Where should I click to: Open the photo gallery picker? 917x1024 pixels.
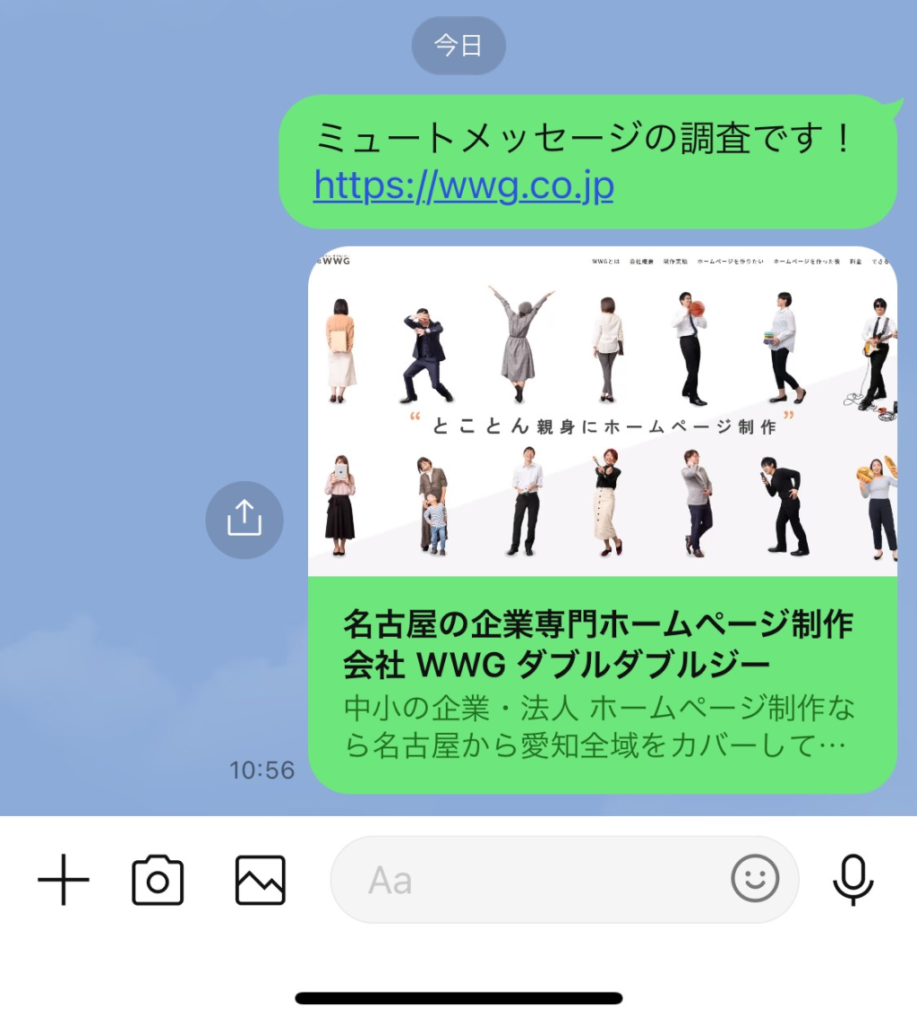(260, 880)
